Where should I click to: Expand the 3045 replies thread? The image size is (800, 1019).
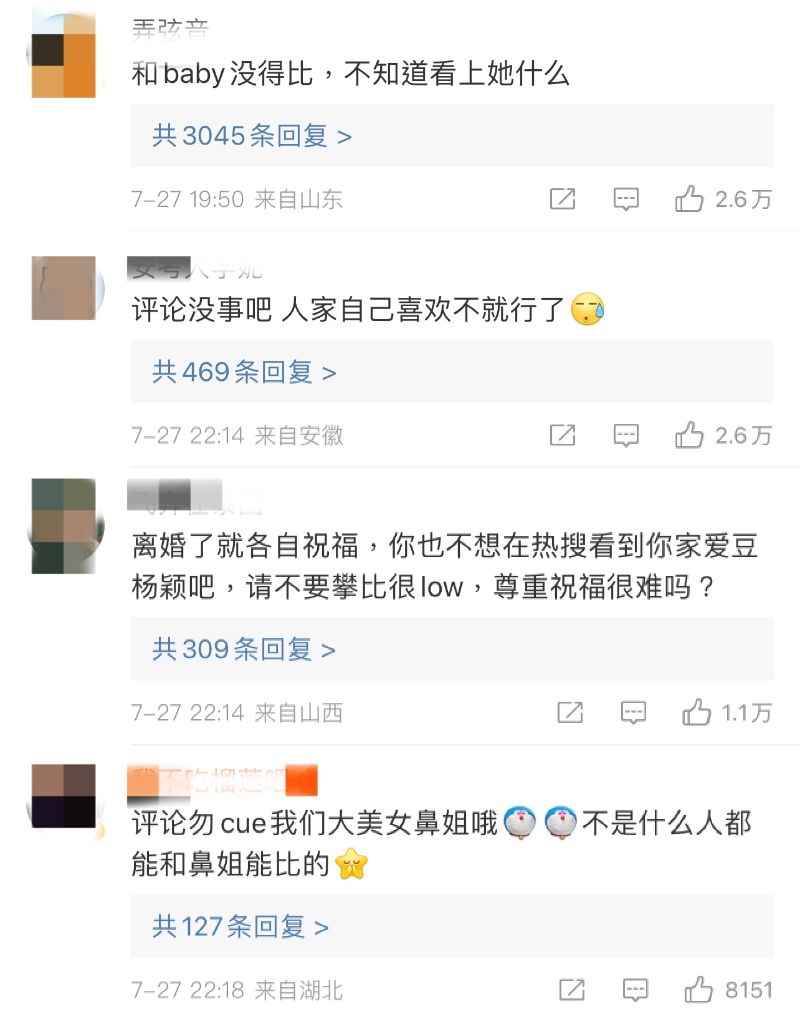tap(252, 136)
